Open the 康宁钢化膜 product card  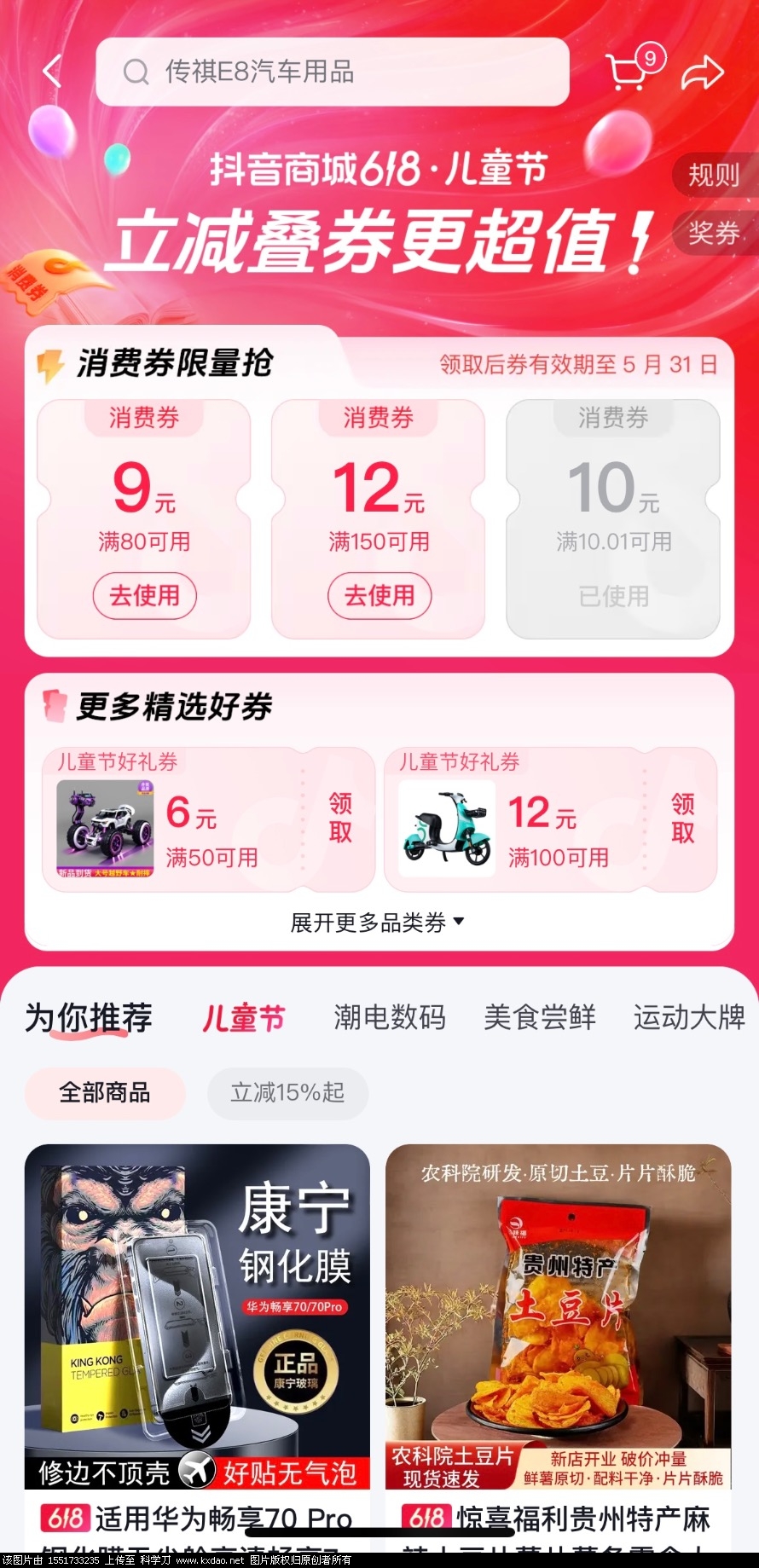click(x=197, y=1330)
